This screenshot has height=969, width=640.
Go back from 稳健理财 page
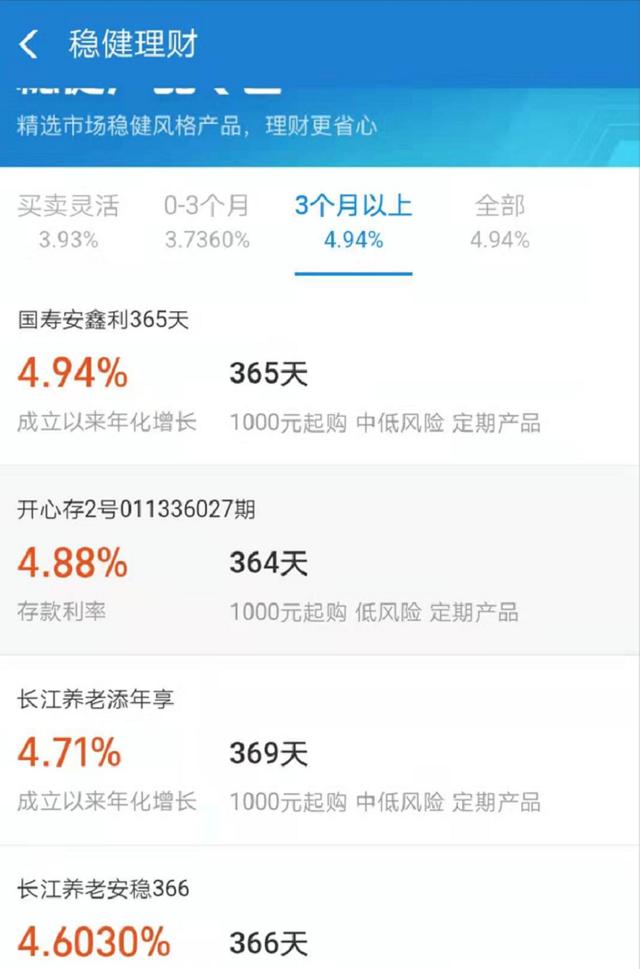tap(29, 44)
